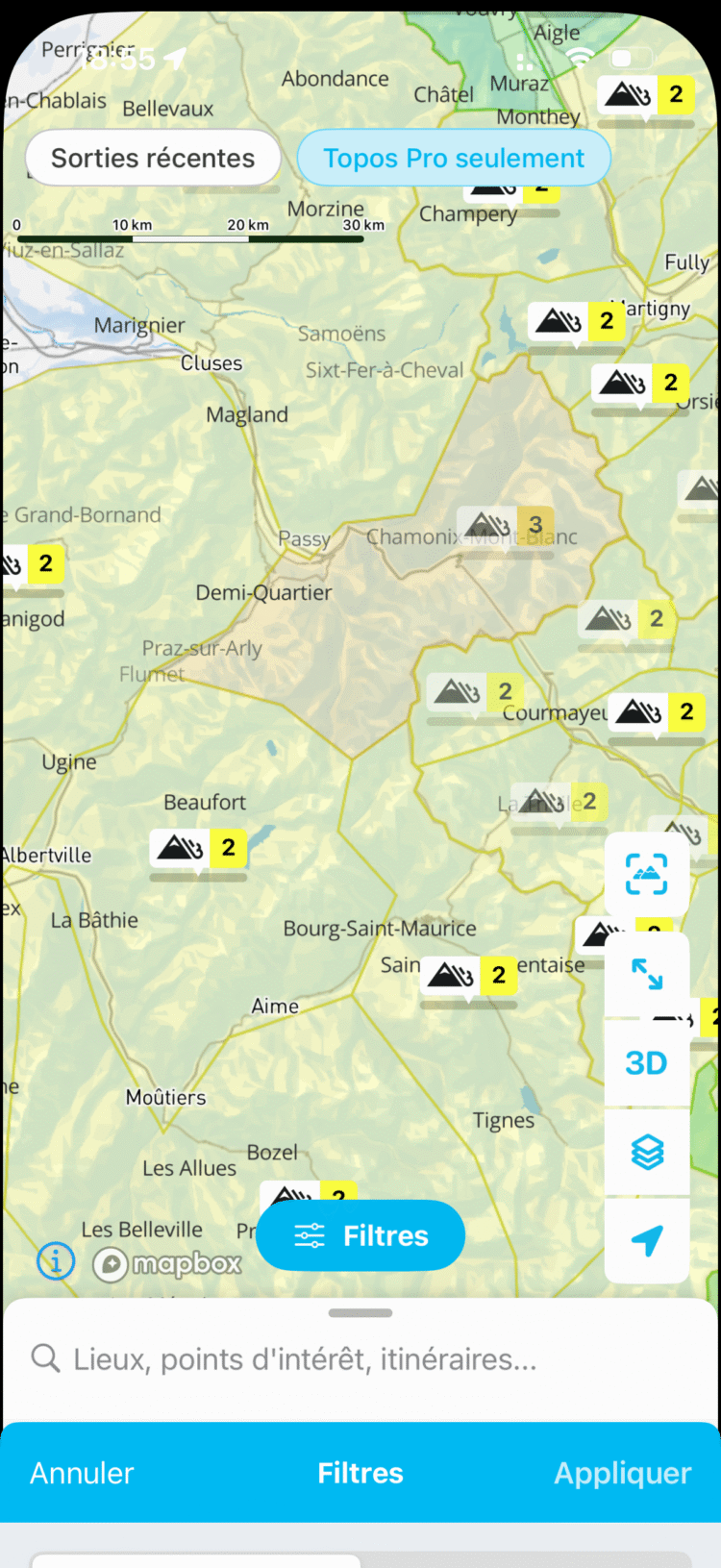Screen dimensions: 721x1568
Task: Click the places and routes search field
Action: coord(288,1357)
